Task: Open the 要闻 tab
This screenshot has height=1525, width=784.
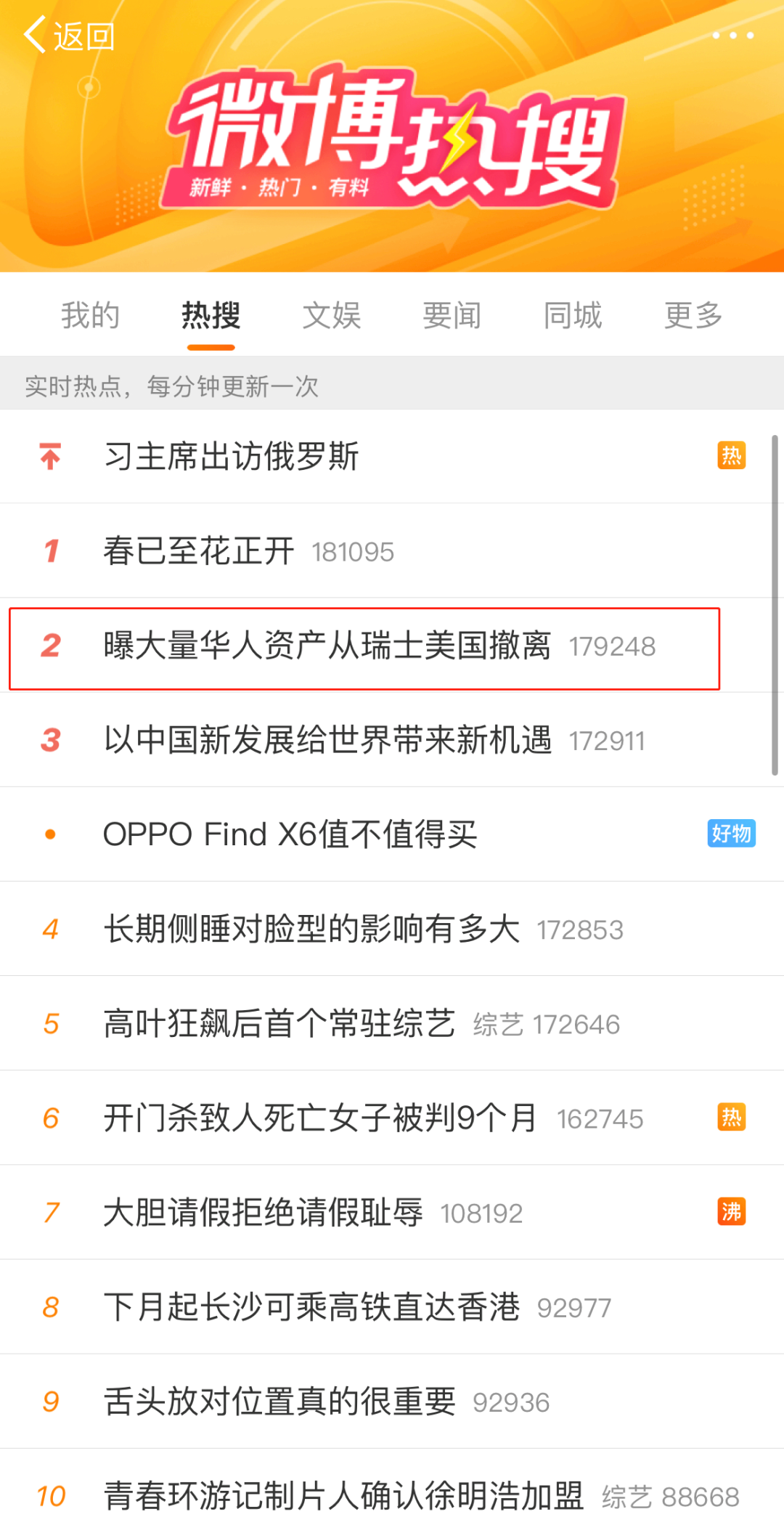Action: click(452, 316)
